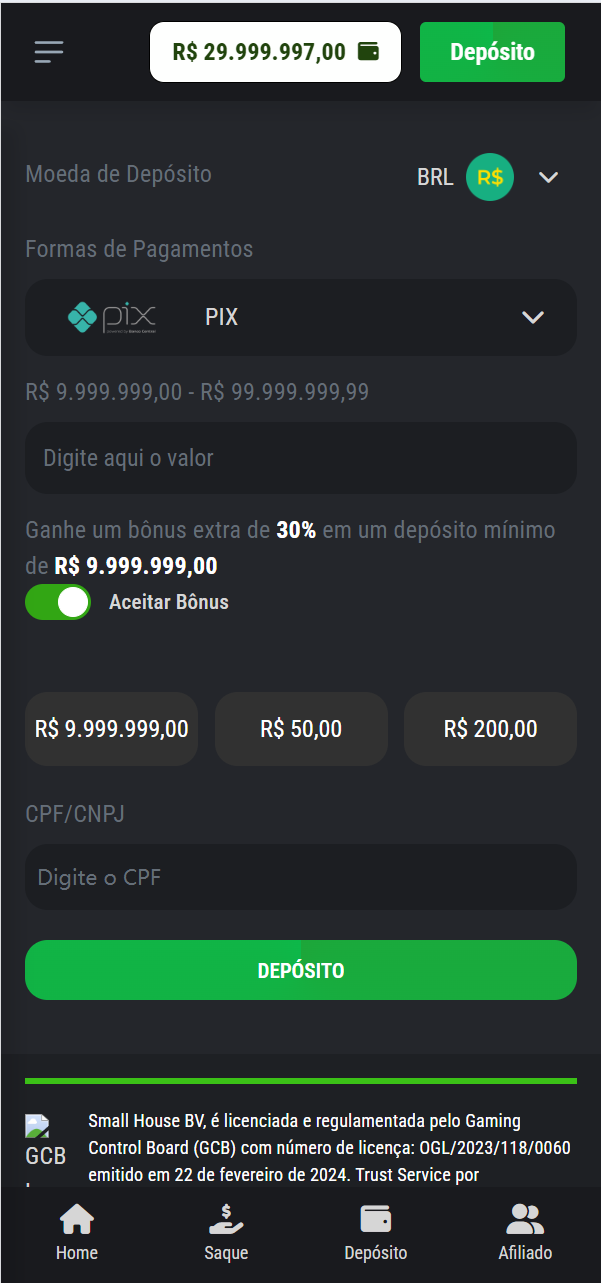Tap the Depósito button in the header

pyautogui.click(x=492, y=52)
